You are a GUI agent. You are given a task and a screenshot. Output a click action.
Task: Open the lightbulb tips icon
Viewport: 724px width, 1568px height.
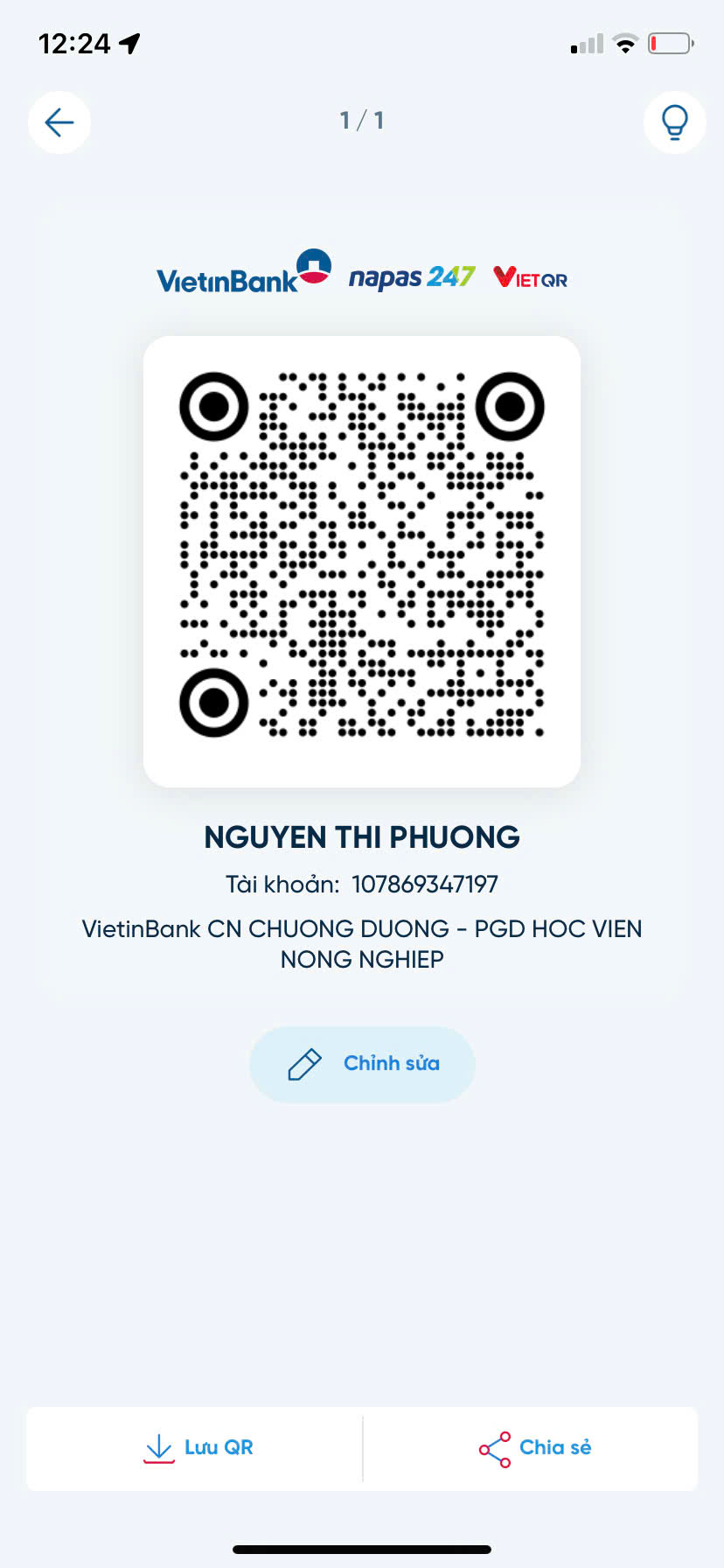(674, 122)
